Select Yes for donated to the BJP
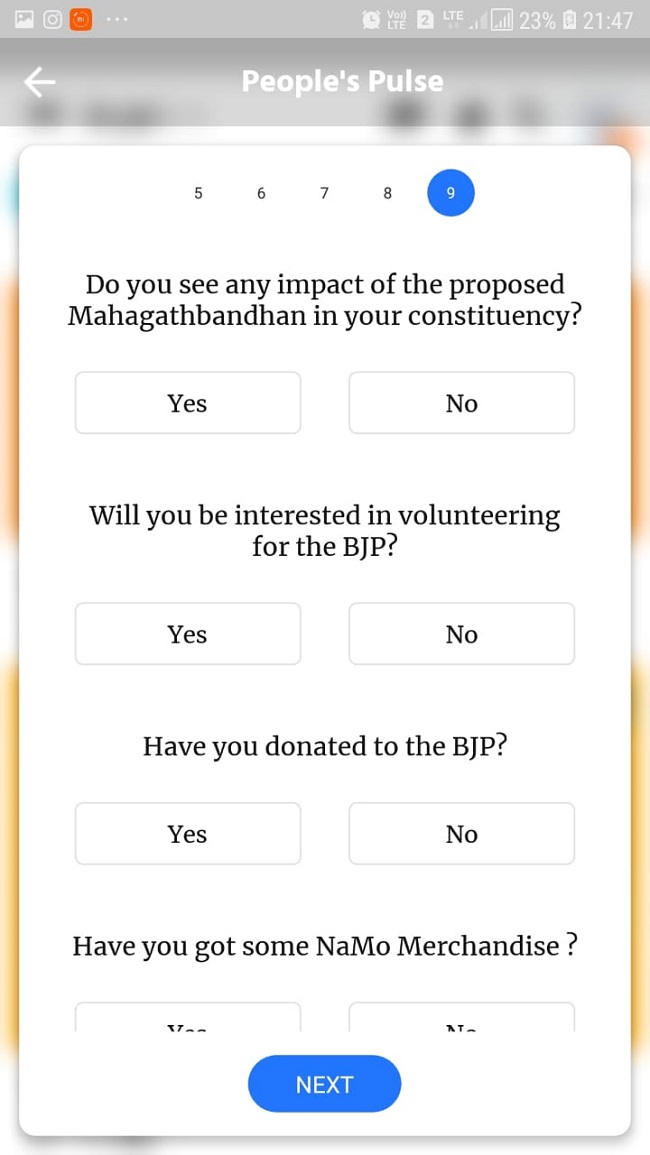This screenshot has width=650, height=1155. 188,834
